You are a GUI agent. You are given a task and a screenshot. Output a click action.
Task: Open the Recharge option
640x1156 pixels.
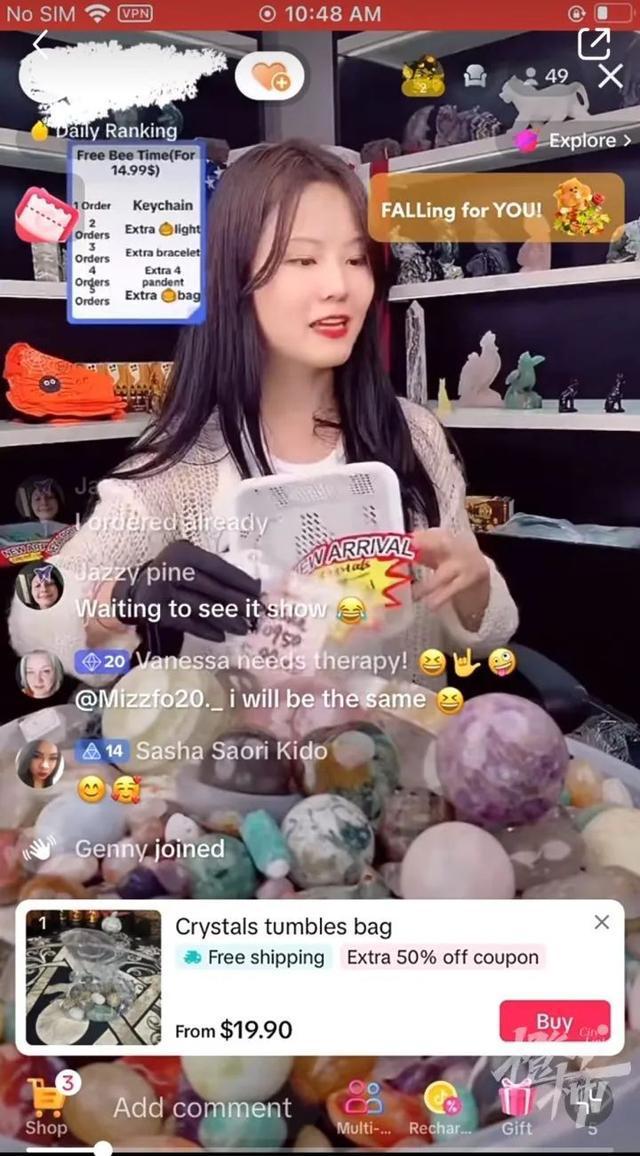click(x=440, y=1108)
